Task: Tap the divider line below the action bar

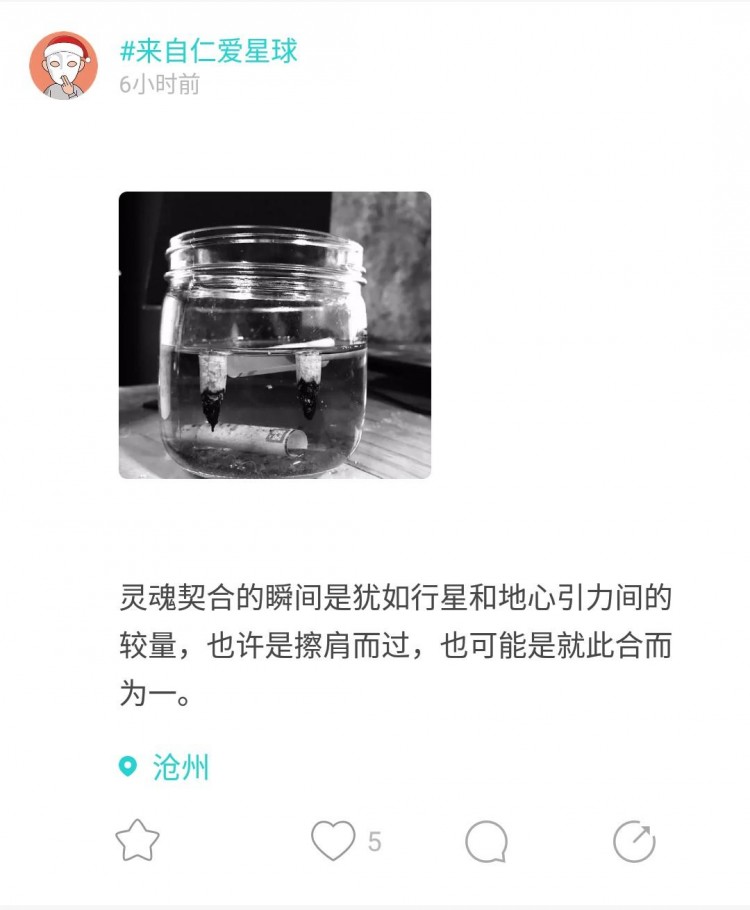Action: 375,895
